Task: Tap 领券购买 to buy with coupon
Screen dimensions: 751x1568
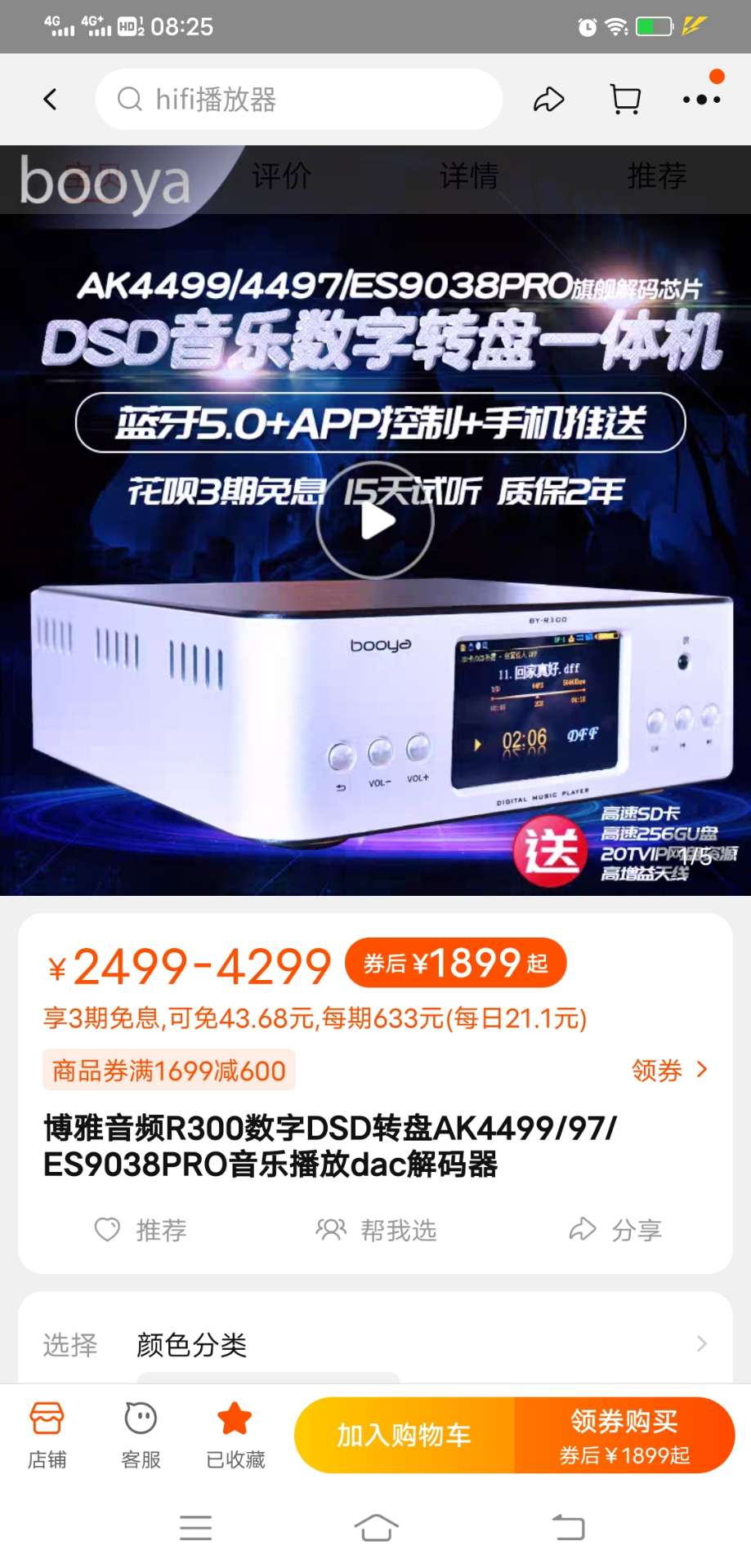Action: pyautogui.click(x=624, y=1435)
